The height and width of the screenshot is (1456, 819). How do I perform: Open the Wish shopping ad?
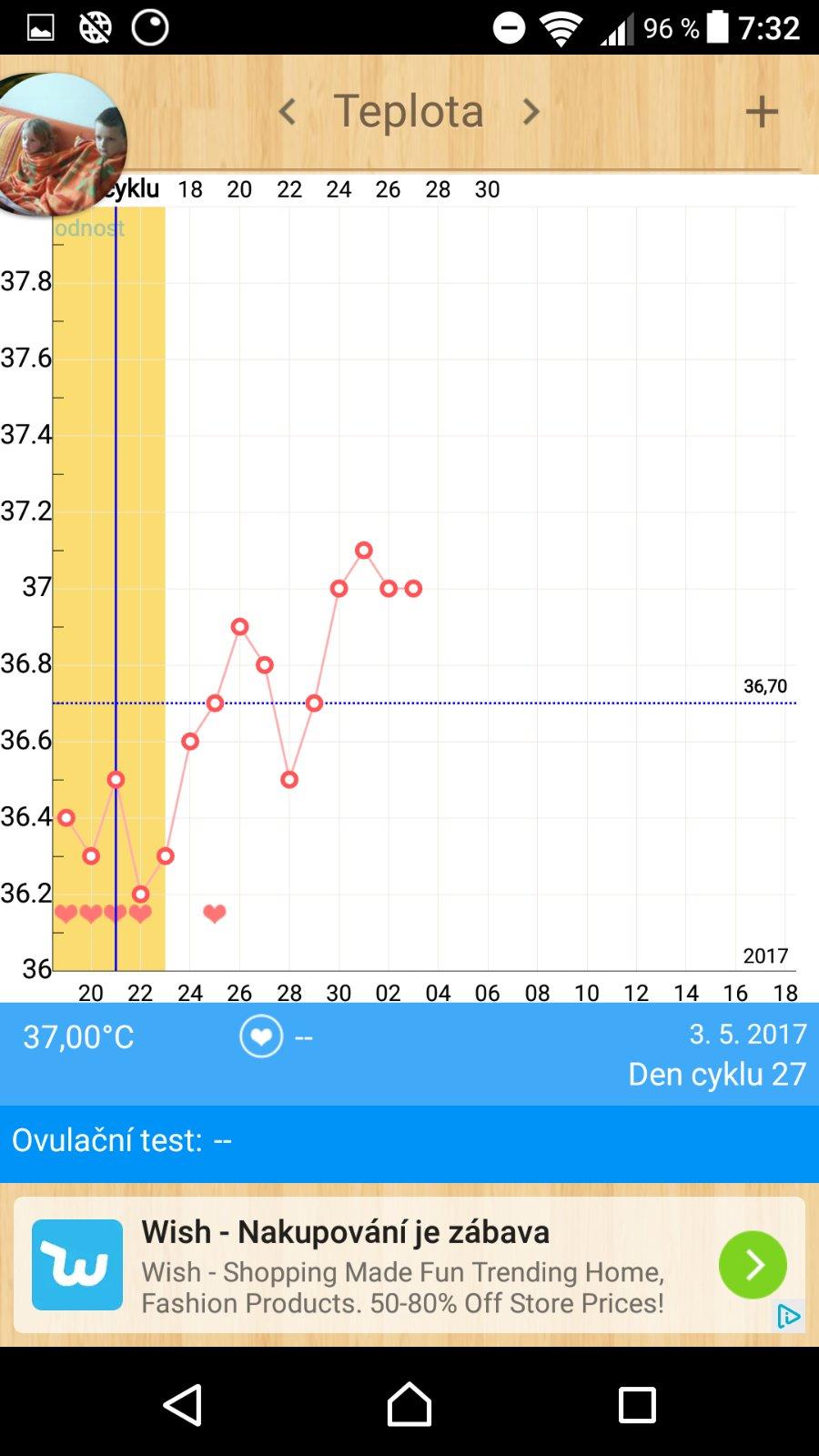400,1265
